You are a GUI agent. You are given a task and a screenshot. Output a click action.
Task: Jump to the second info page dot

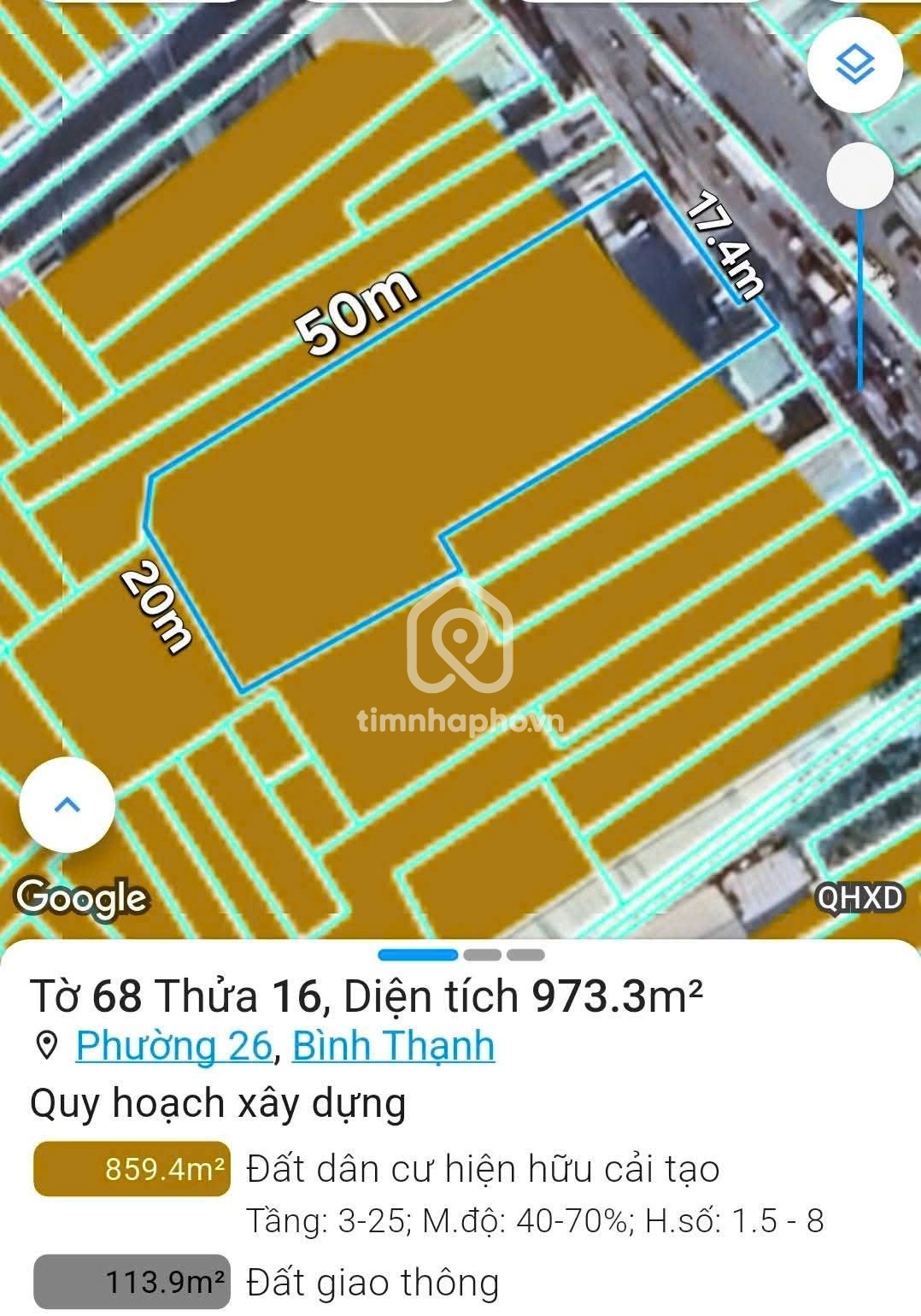[x=483, y=955]
